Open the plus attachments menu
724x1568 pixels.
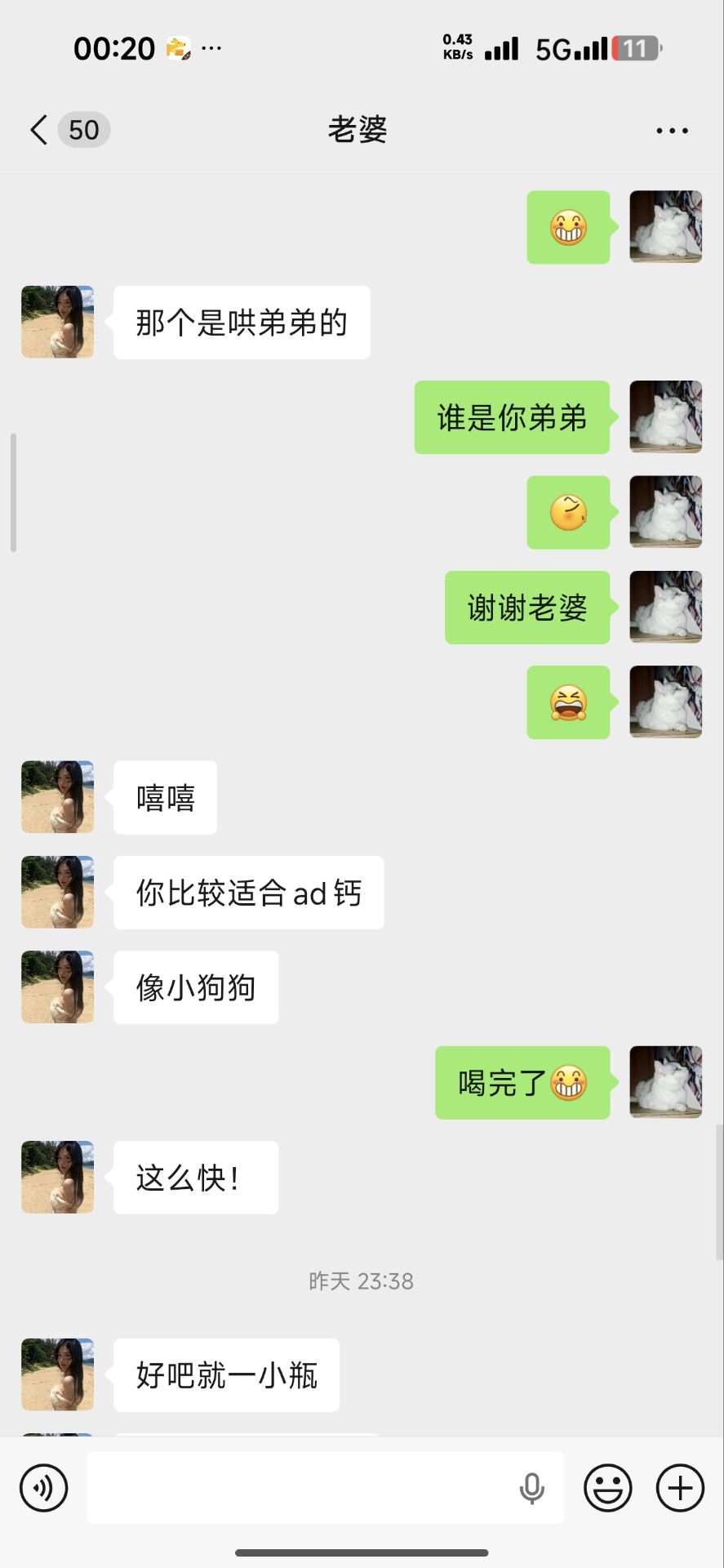pyautogui.click(x=680, y=1488)
